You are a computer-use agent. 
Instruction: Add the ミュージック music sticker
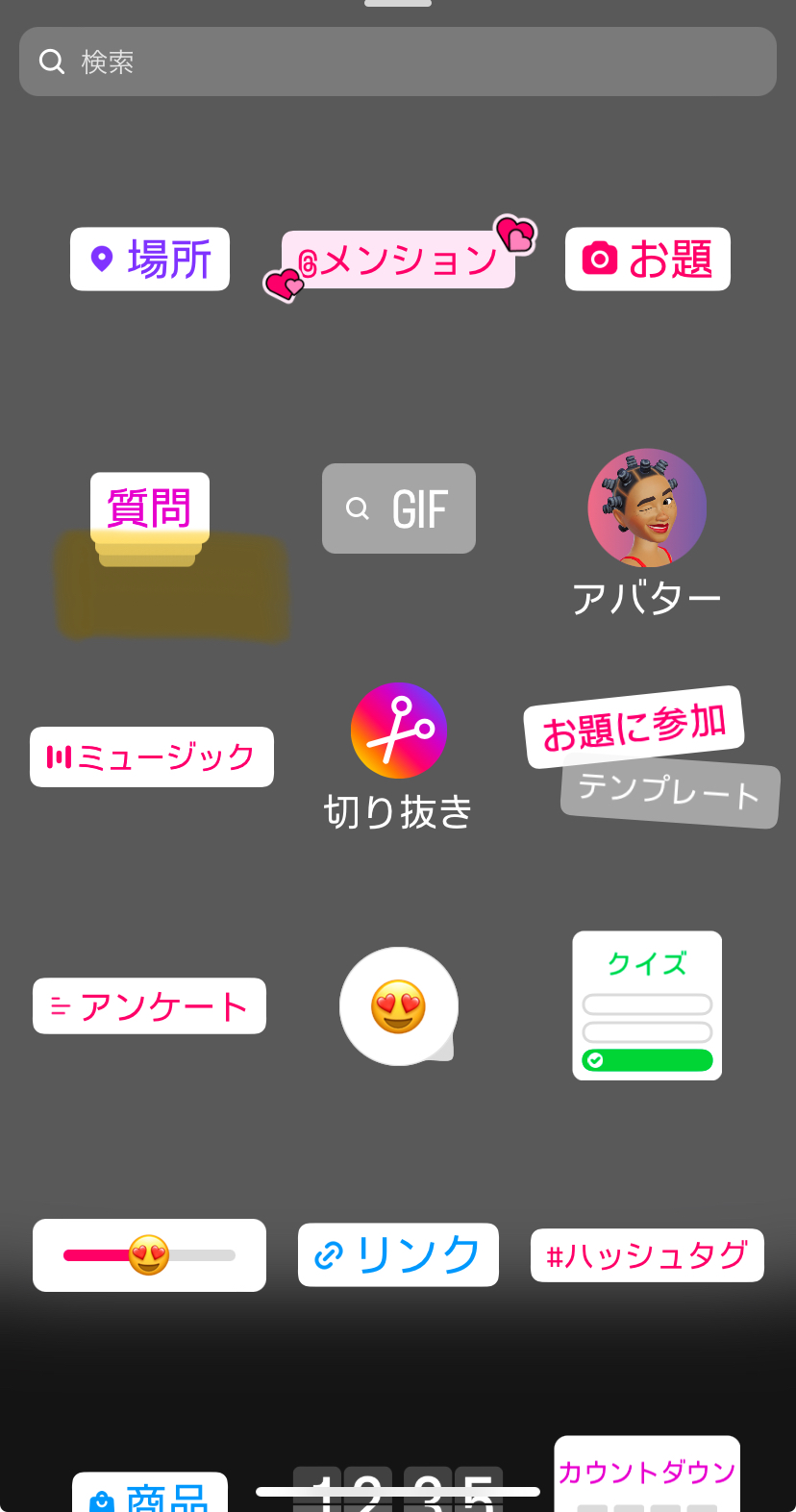pos(152,757)
